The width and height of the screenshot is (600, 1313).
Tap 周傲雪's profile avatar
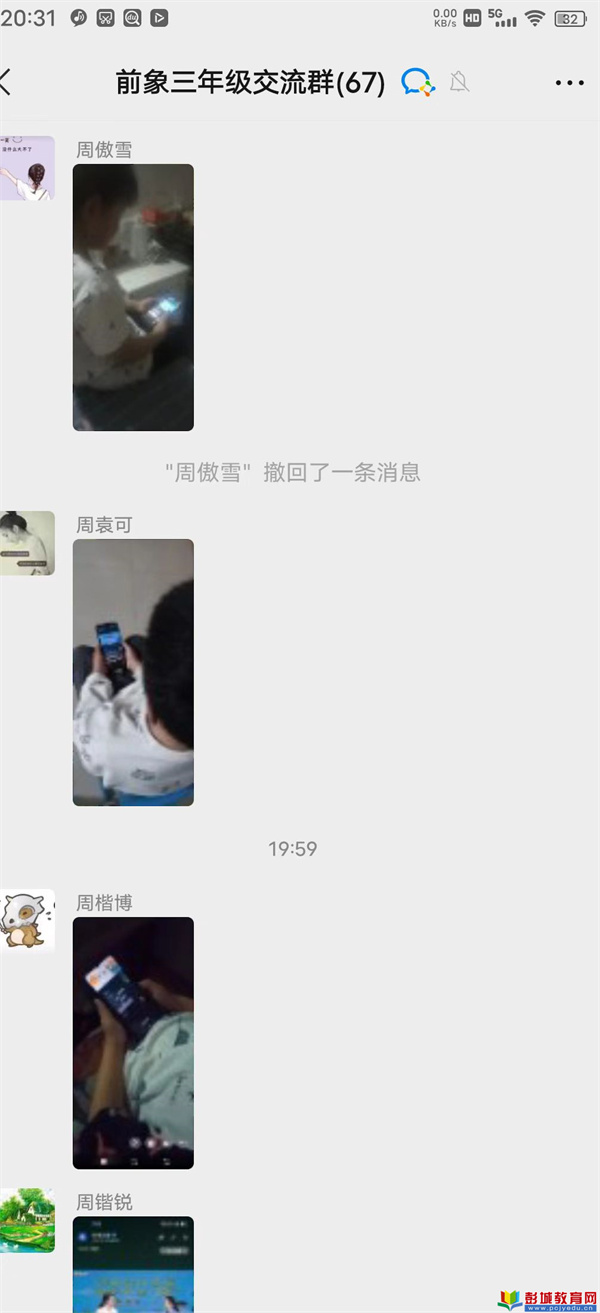(27, 168)
